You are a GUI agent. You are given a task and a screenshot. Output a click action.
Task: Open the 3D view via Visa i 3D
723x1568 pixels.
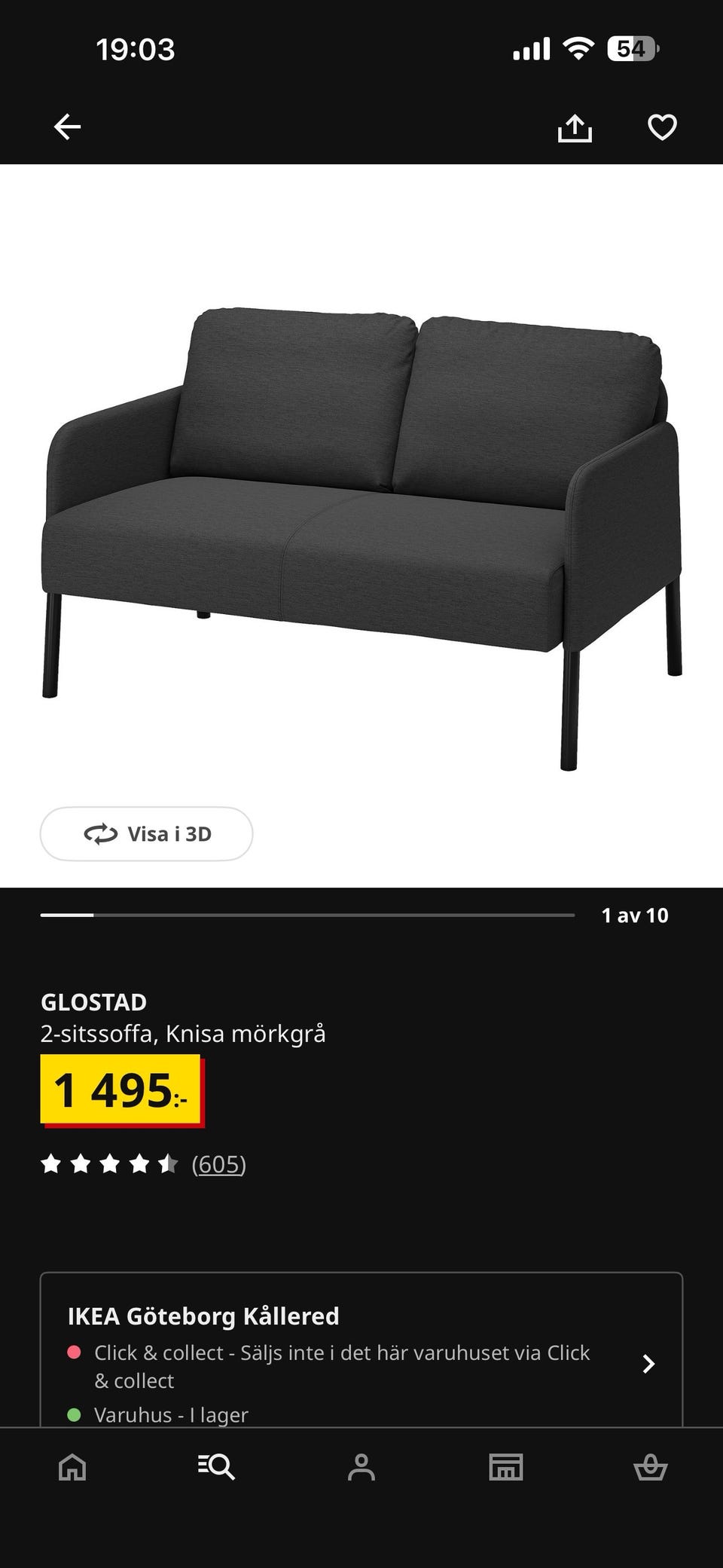click(x=146, y=833)
